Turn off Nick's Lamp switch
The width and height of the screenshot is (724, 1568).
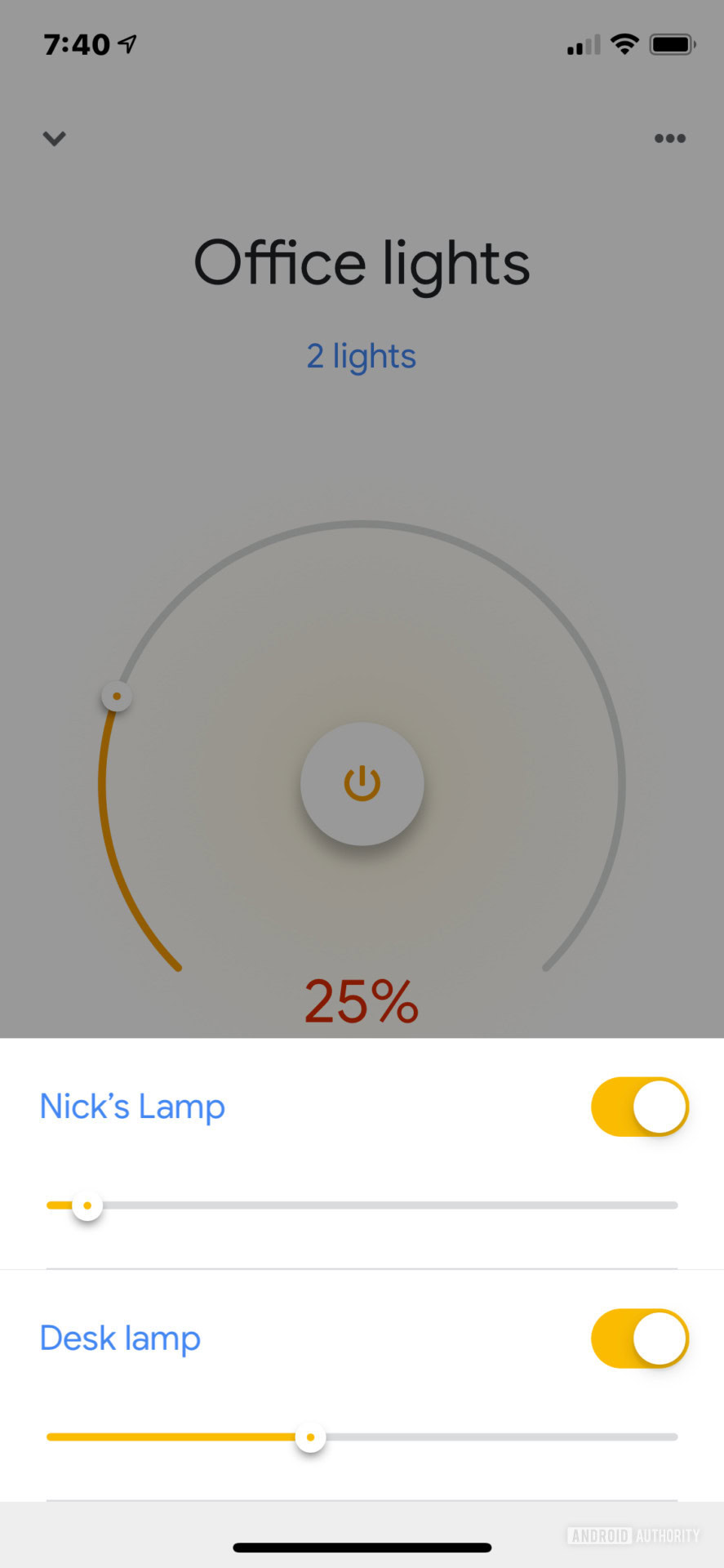tap(639, 1107)
